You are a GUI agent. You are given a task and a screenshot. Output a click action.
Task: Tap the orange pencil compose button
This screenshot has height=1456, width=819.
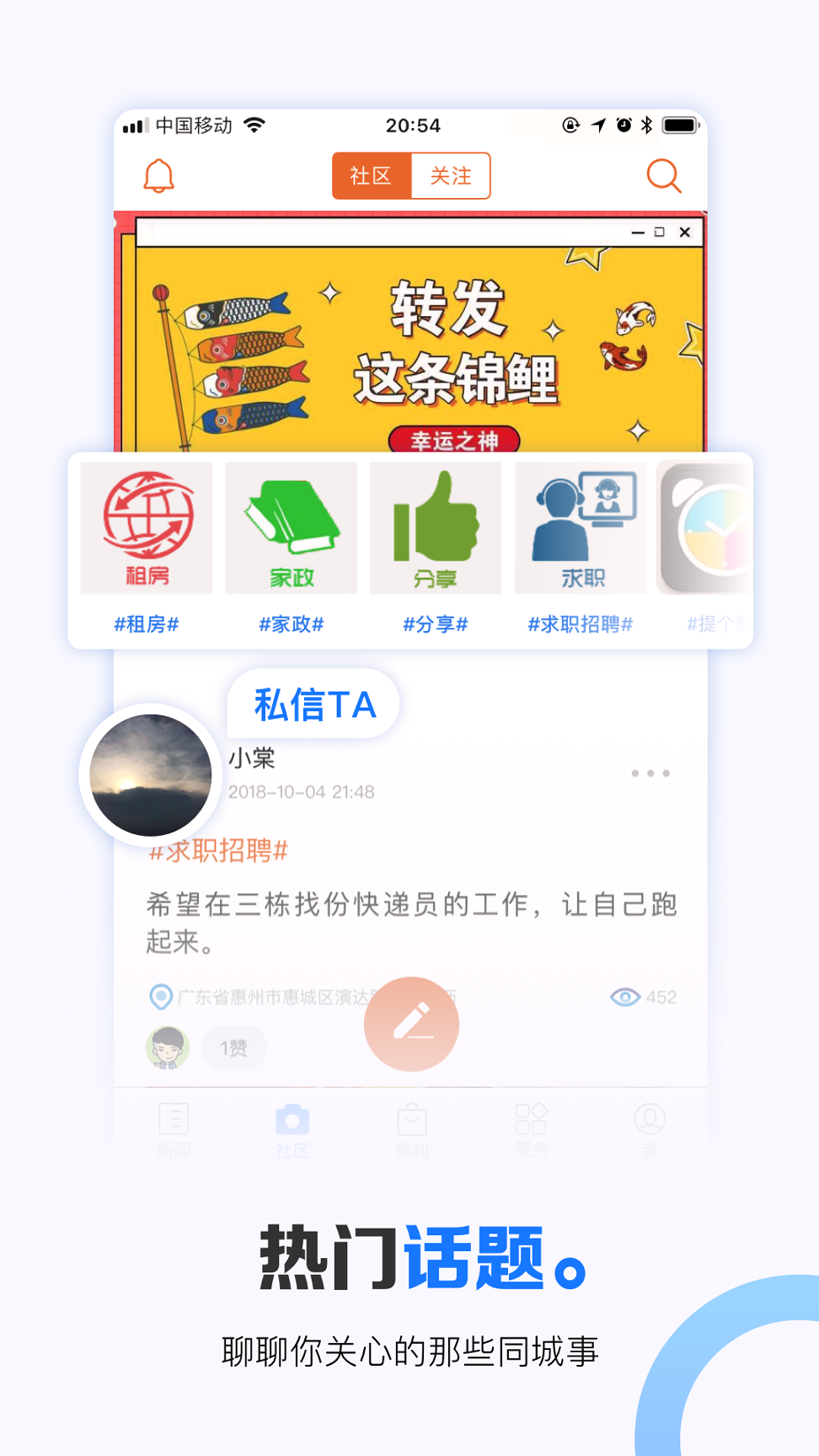coord(411,1023)
